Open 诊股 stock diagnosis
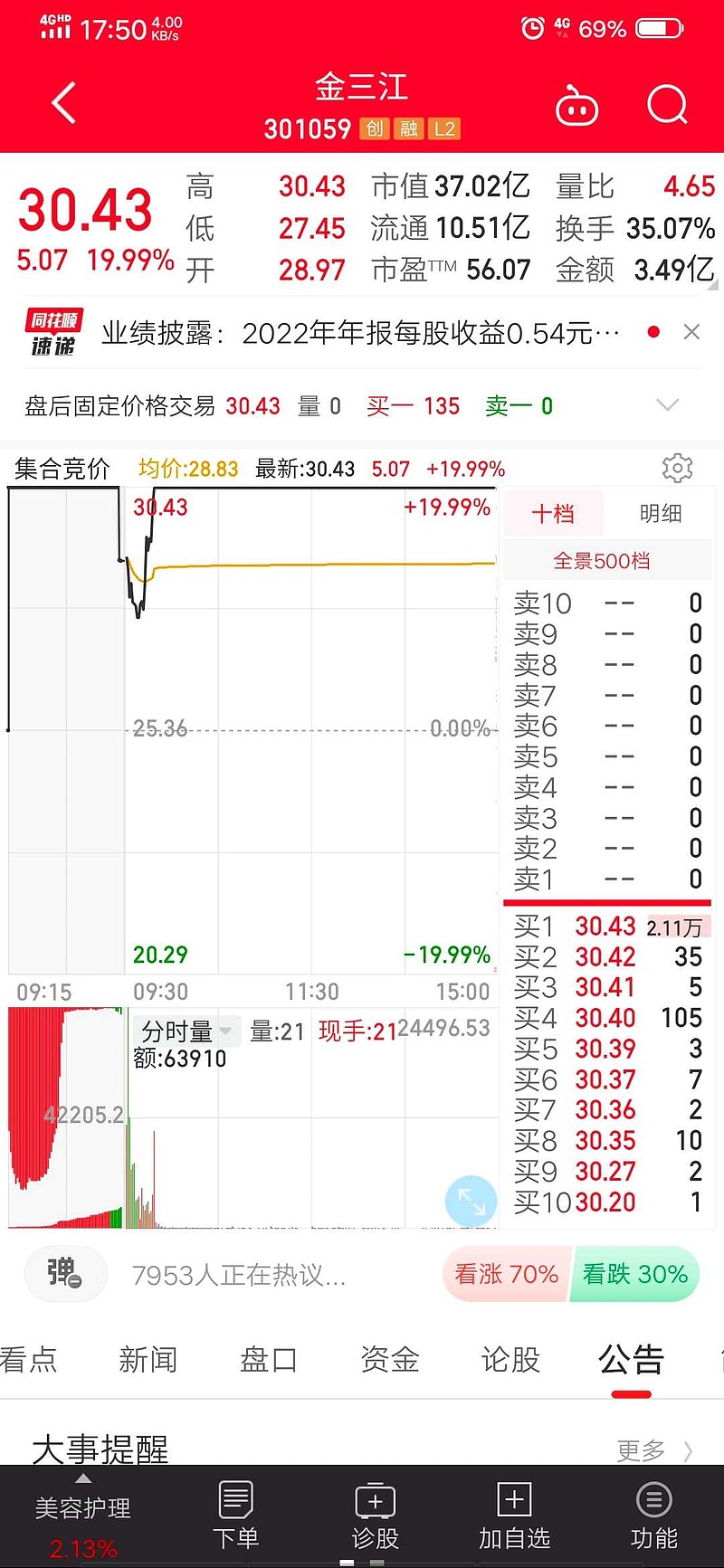The width and height of the screenshot is (724, 1568). pos(375,1516)
